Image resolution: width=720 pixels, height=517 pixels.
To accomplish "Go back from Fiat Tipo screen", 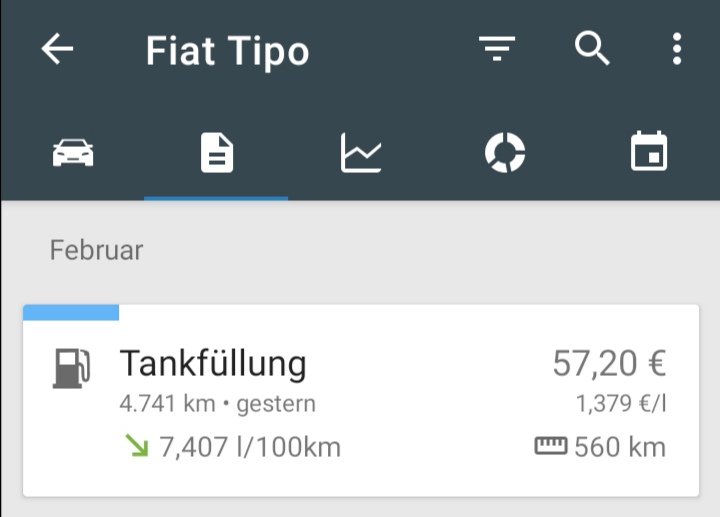I will click(57, 49).
